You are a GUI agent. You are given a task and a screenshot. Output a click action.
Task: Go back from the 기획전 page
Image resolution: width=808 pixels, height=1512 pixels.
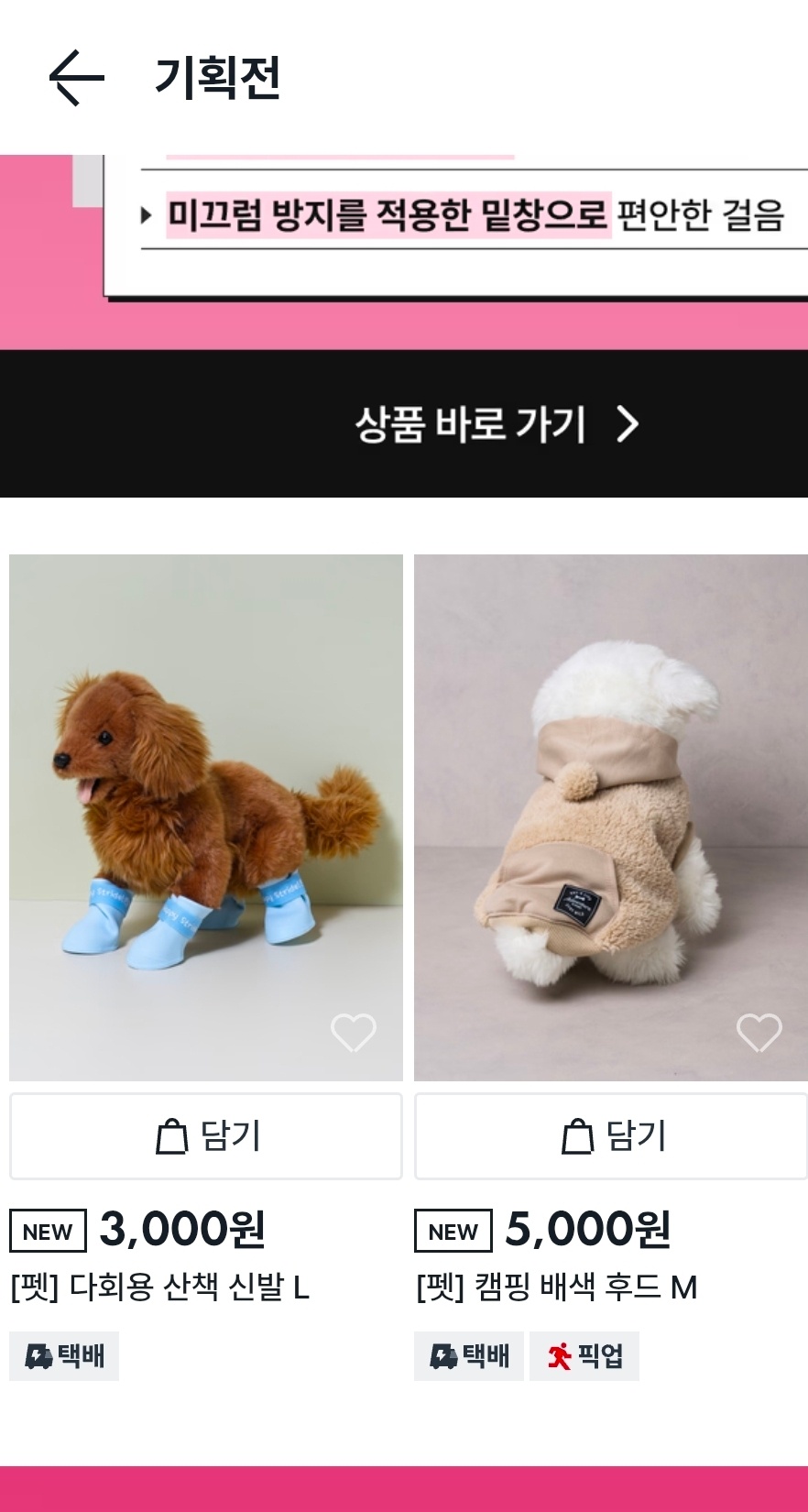pos(76,78)
